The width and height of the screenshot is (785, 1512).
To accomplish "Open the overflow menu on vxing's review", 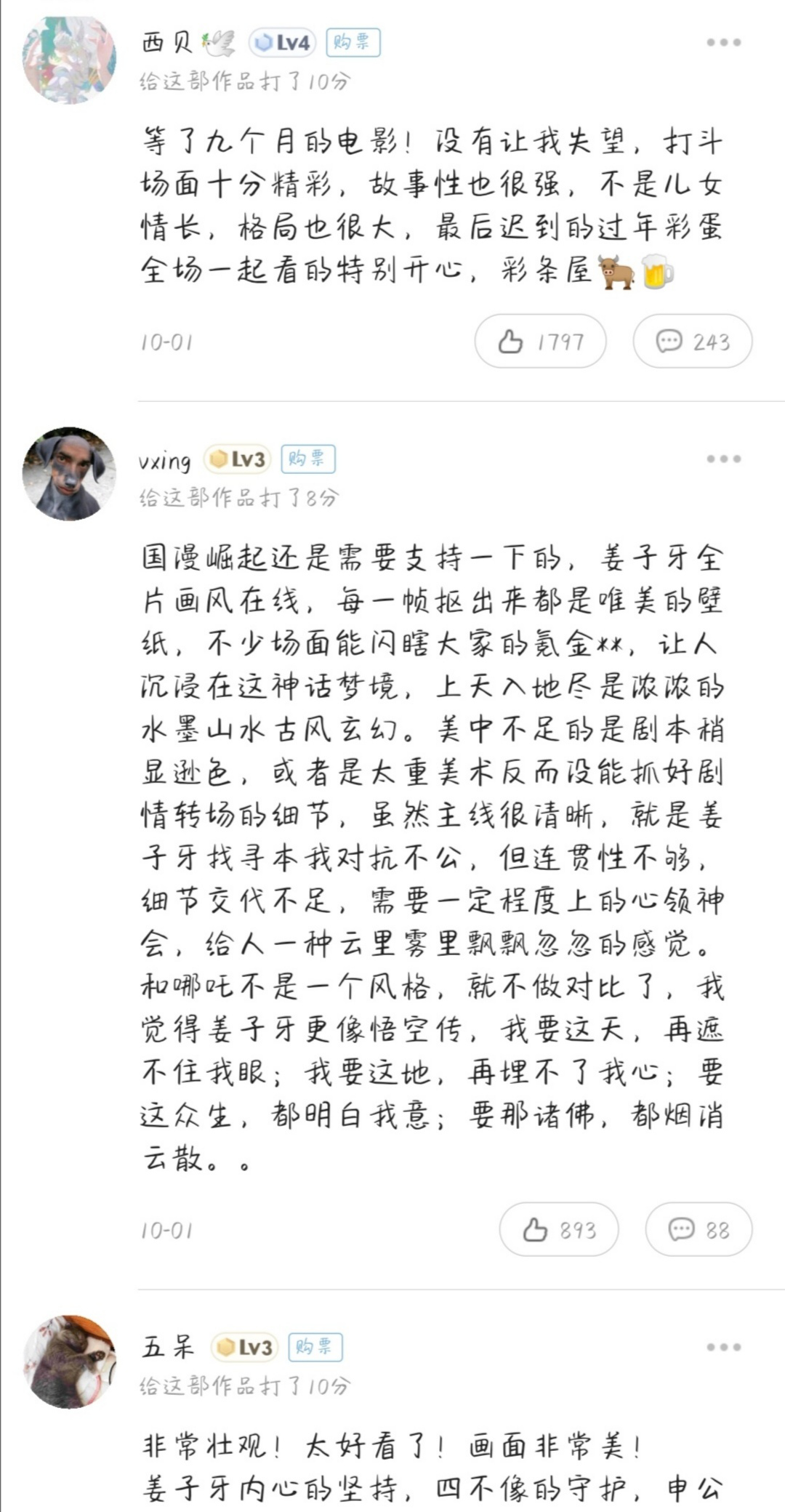I will (723, 459).
